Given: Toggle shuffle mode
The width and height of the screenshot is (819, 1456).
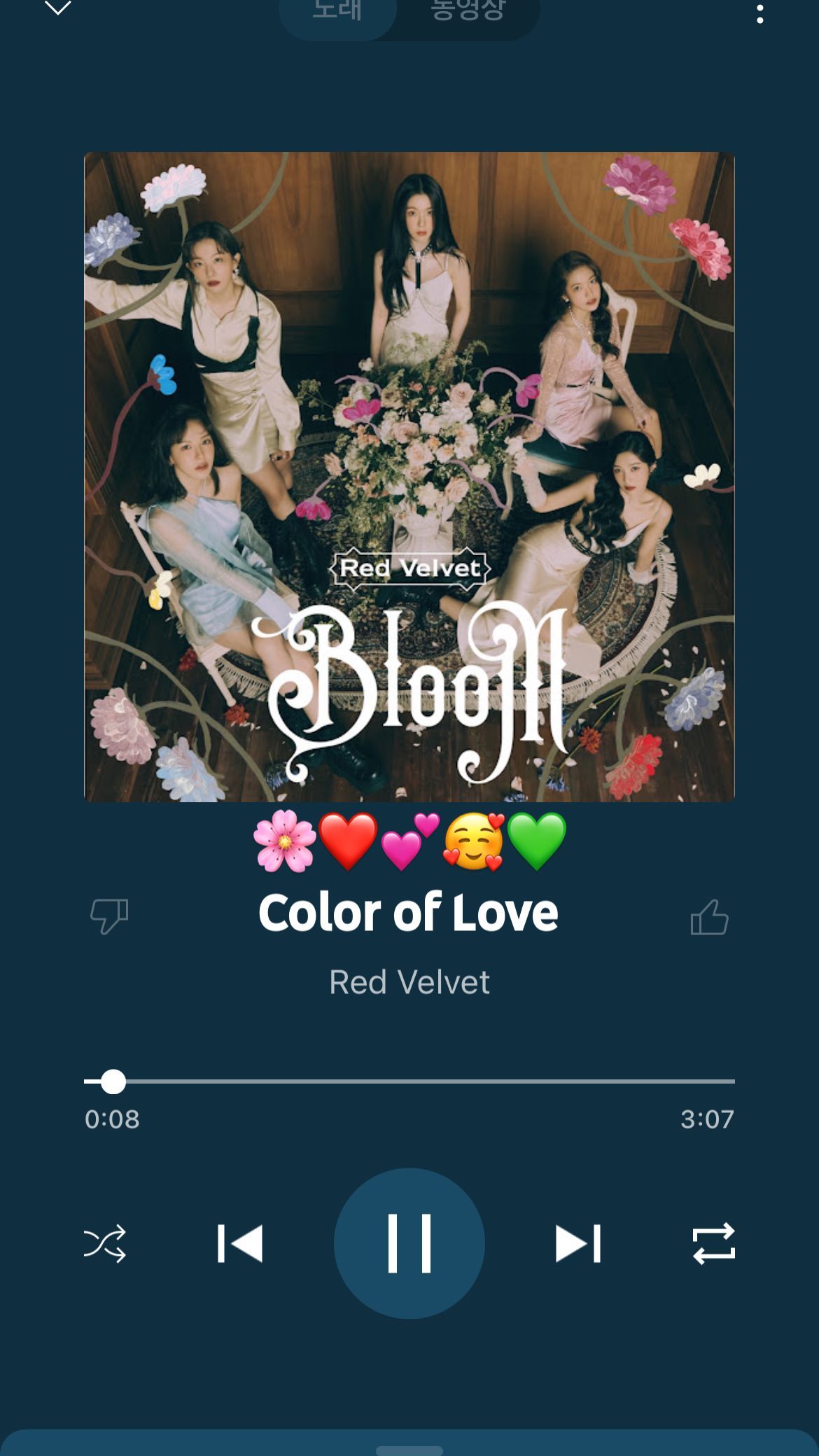Looking at the screenshot, I should coord(105,1243).
